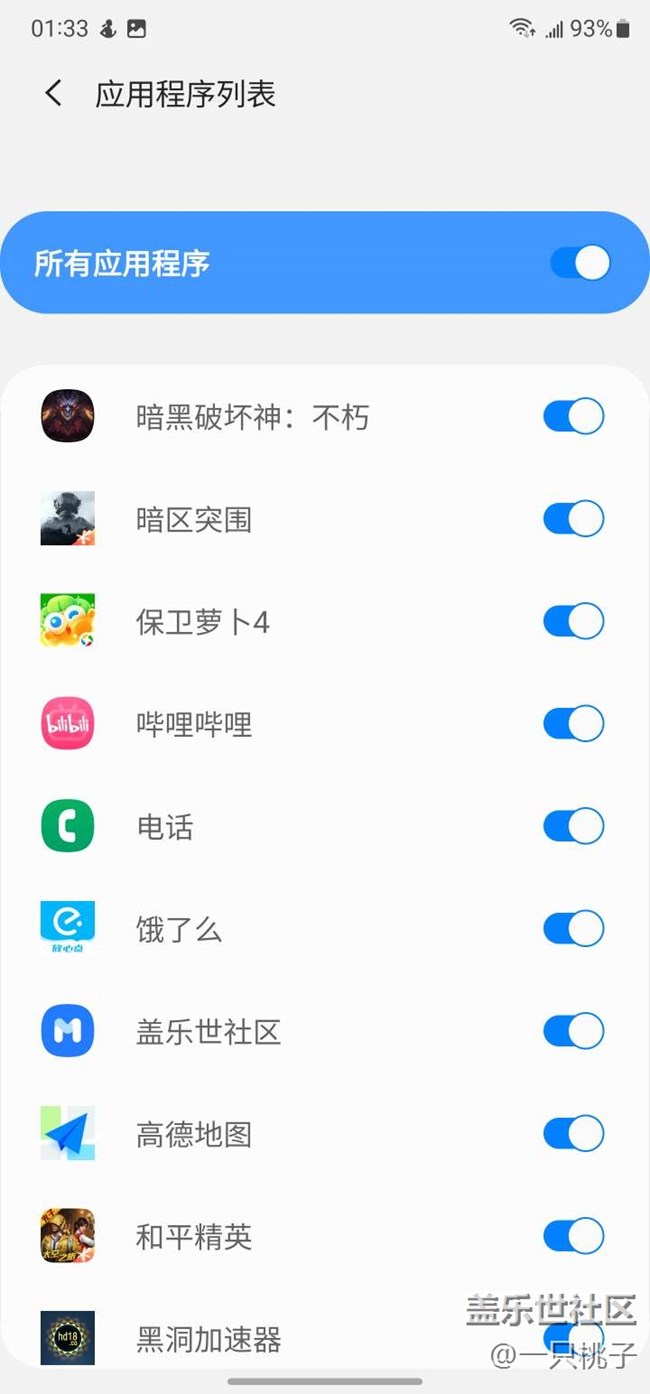Viewport: 650px width, 1394px height.
Task: Switch off the 和平精英 toggle
Action: [x=573, y=1236]
